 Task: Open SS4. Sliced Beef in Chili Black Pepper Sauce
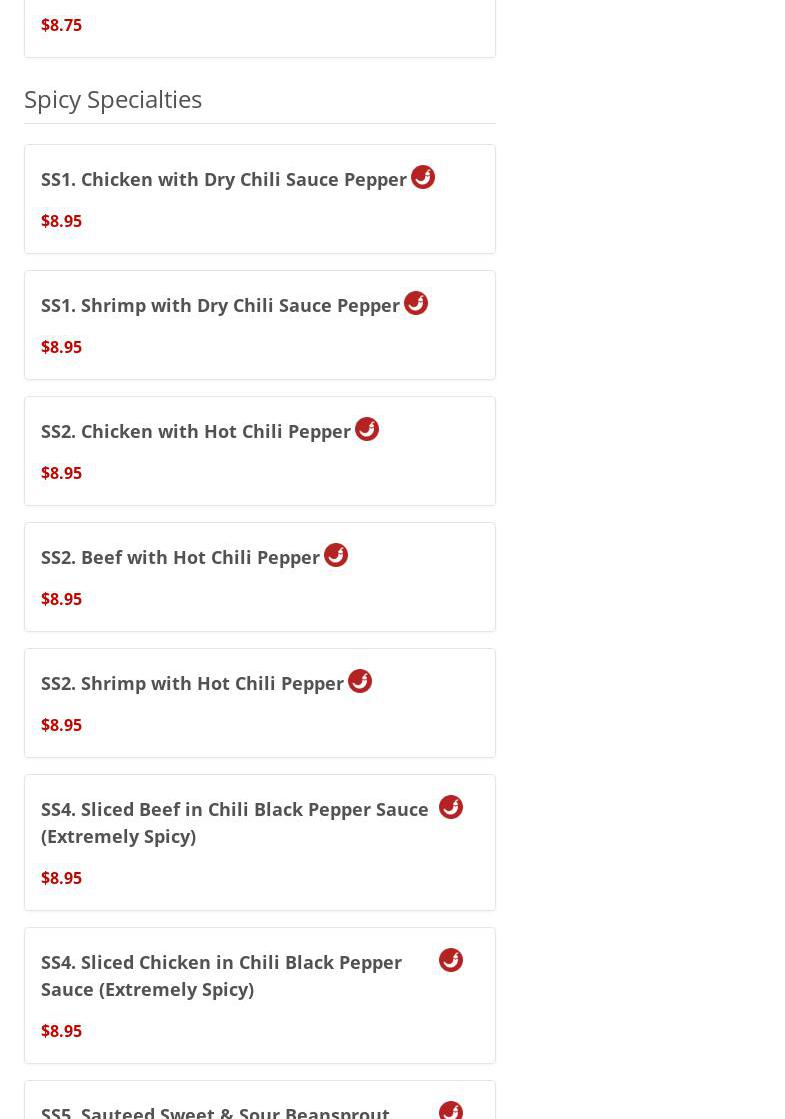click(234, 822)
